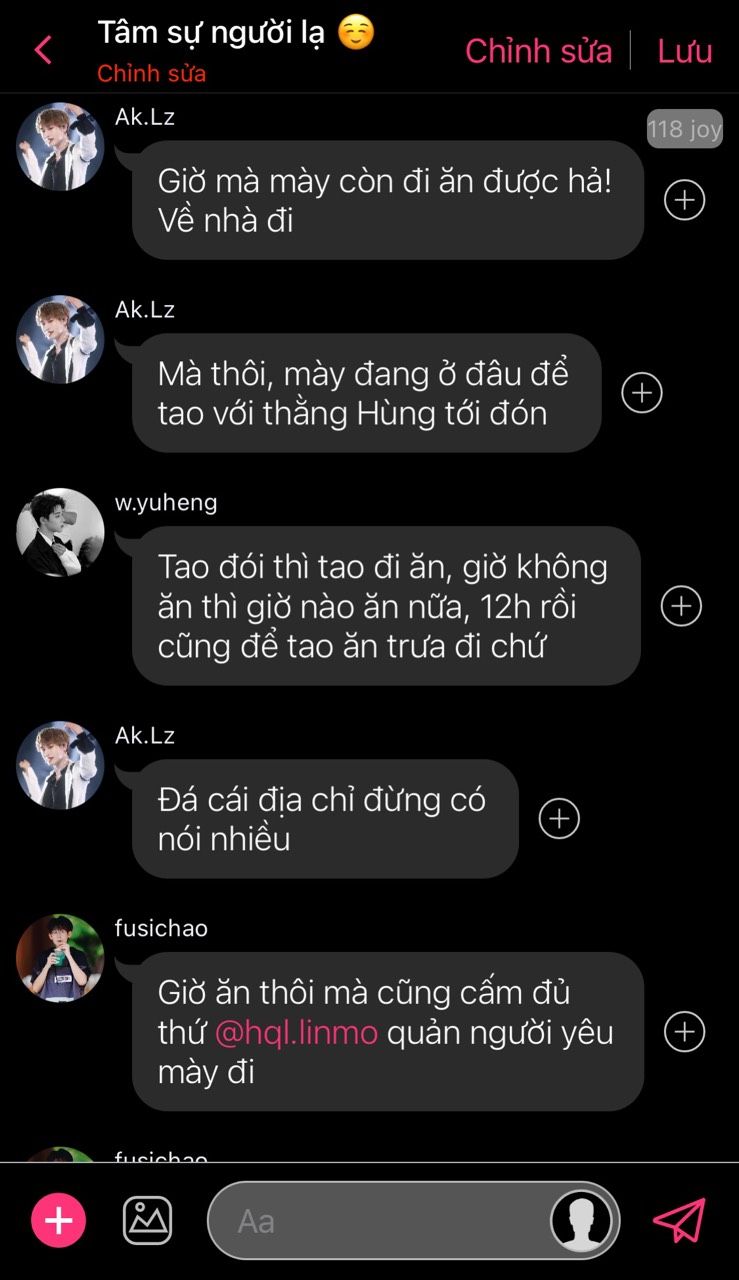Go back using the pink arrow
The width and height of the screenshot is (739, 1280).
[x=42, y=50]
